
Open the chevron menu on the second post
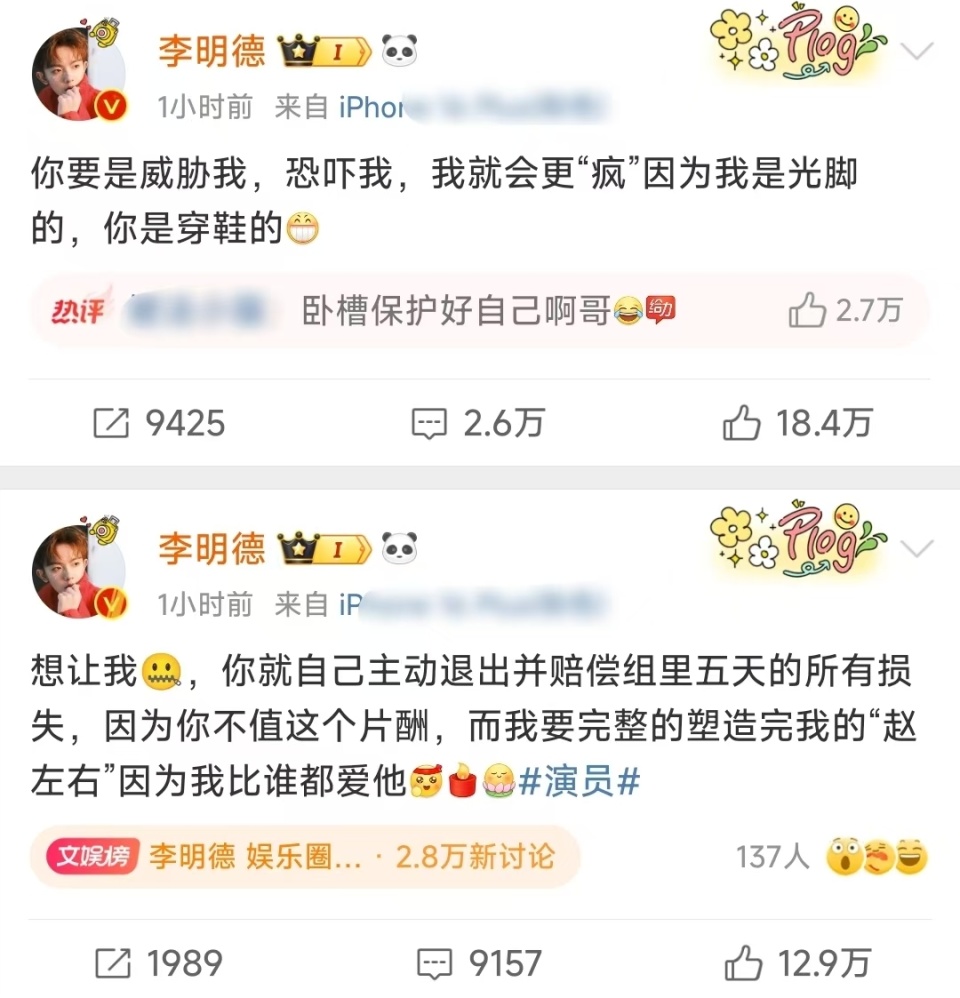[915, 550]
